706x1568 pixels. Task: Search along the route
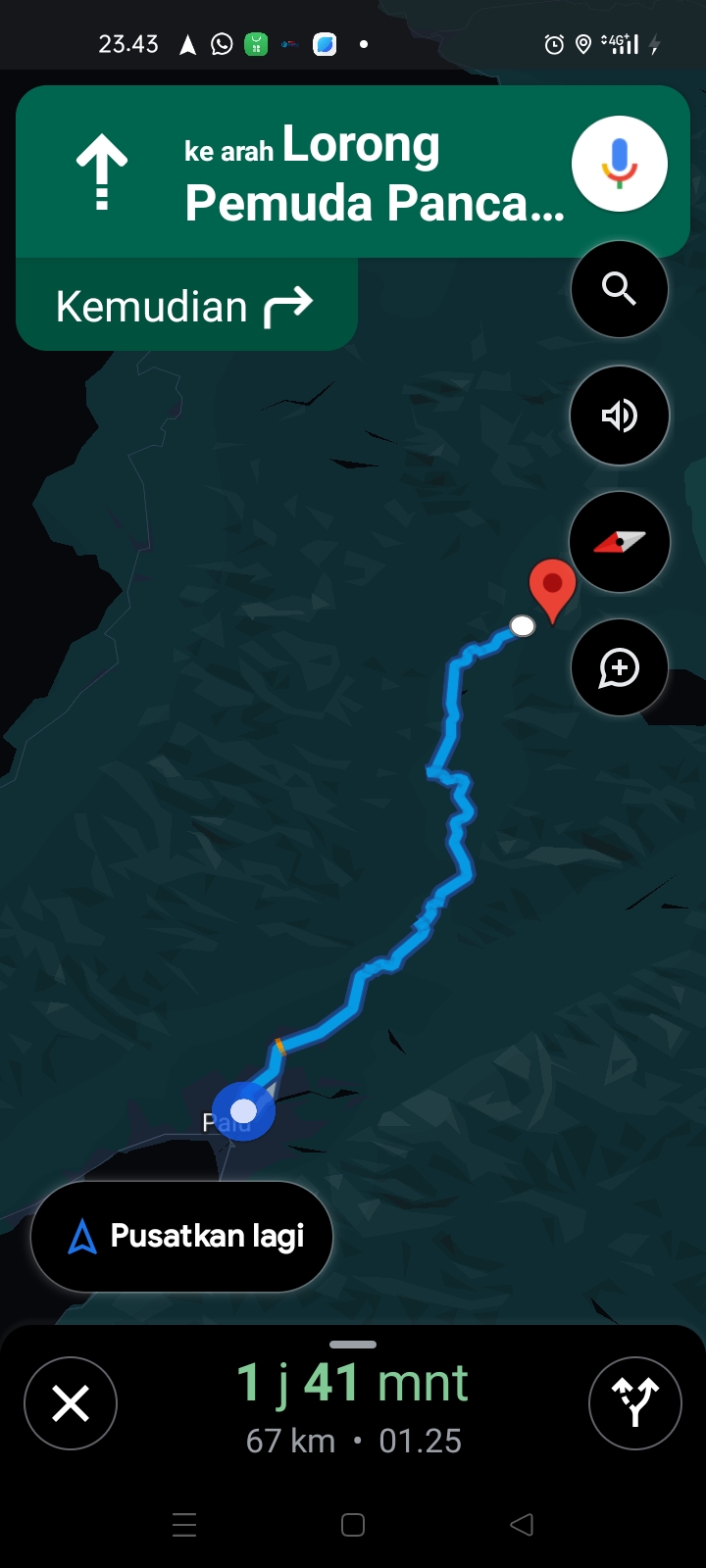[x=620, y=289]
